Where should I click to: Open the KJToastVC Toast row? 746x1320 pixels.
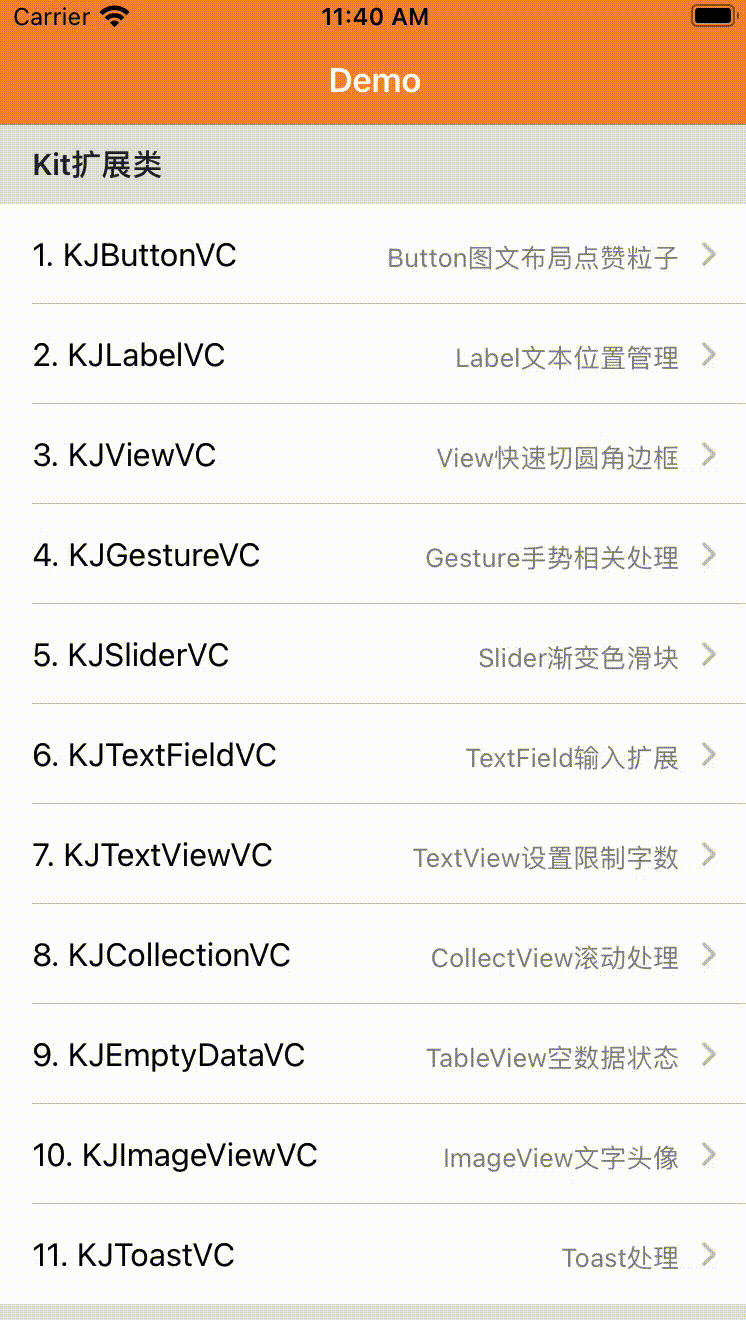tap(373, 1255)
